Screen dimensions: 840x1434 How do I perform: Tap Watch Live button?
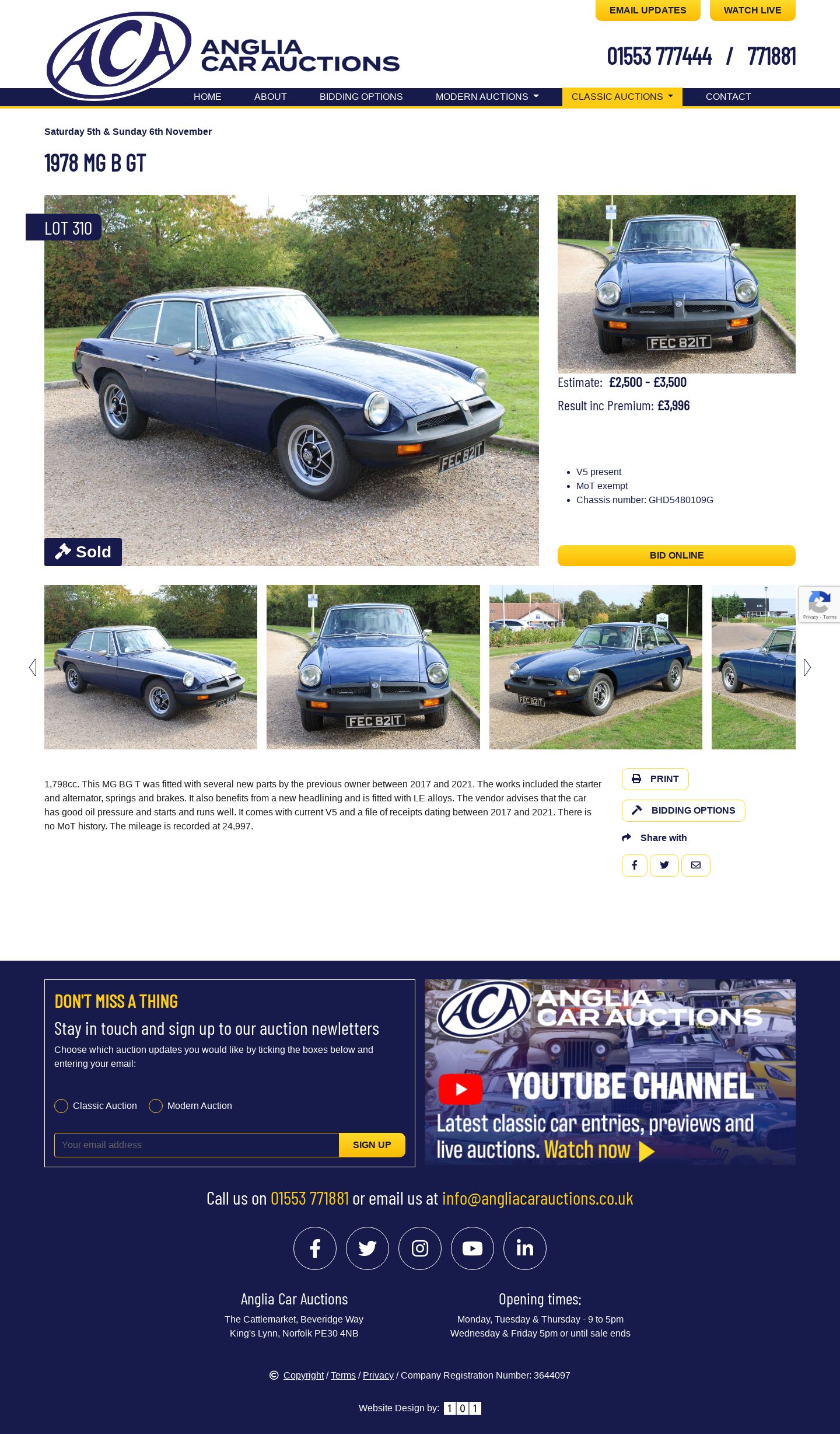pos(752,10)
